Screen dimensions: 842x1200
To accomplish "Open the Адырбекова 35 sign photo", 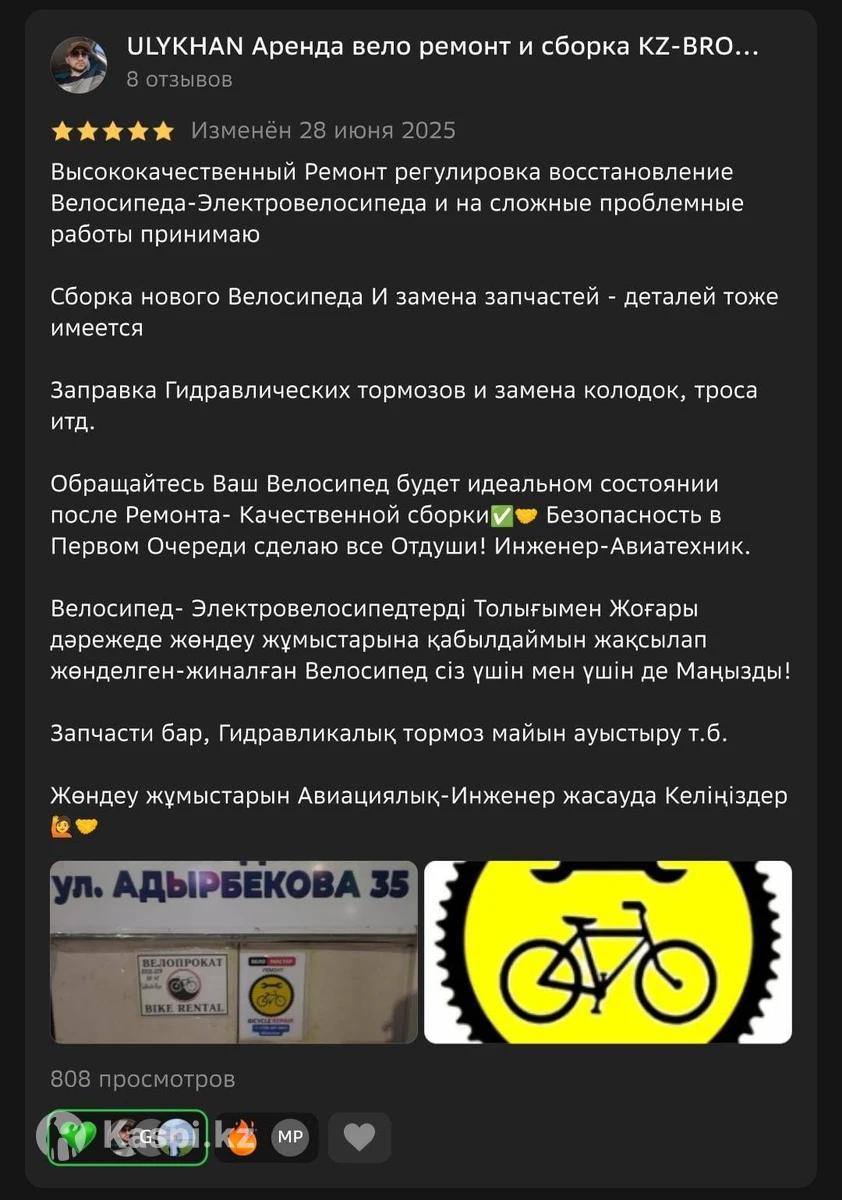I will tap(234, 952).
